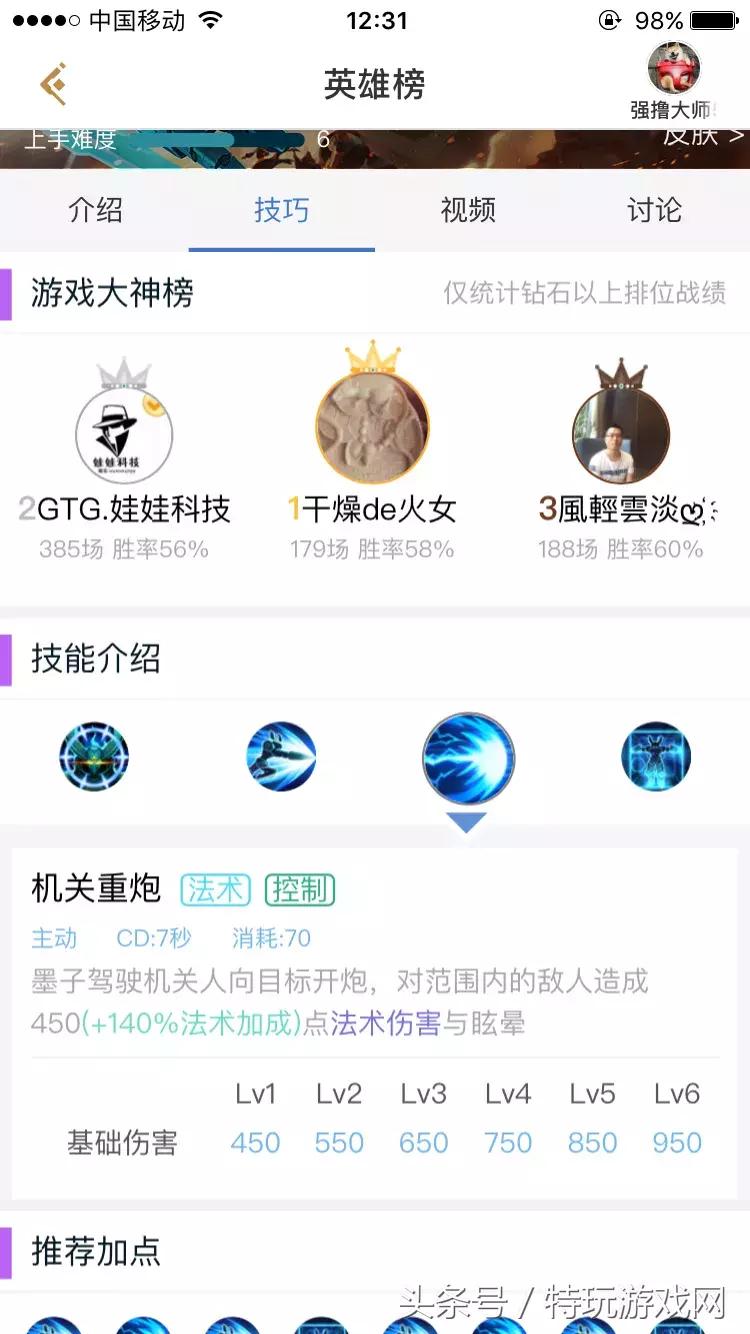Tap the GTG.娃娃科技 player avatar

click(124, 430)
